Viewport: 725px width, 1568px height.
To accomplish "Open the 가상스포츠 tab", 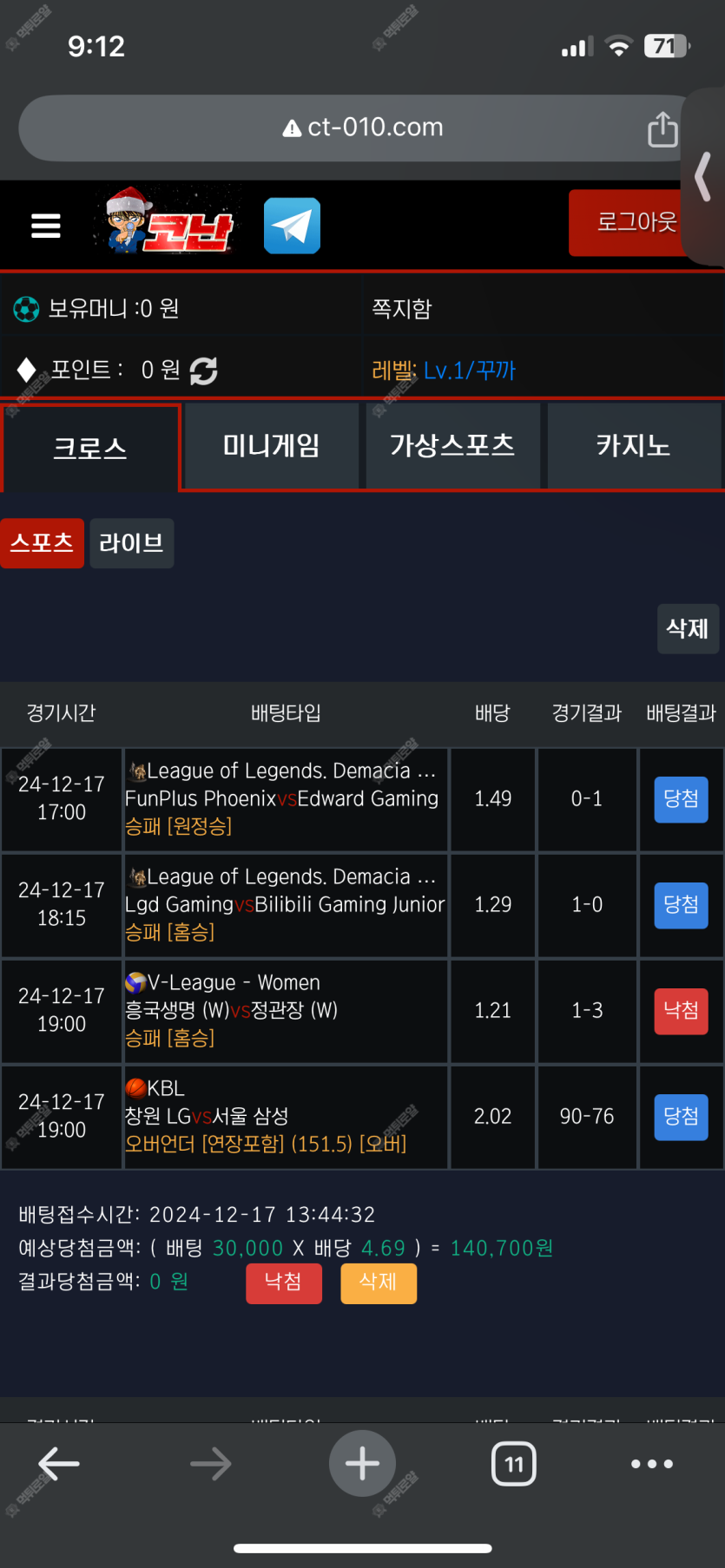I will 452,446.
